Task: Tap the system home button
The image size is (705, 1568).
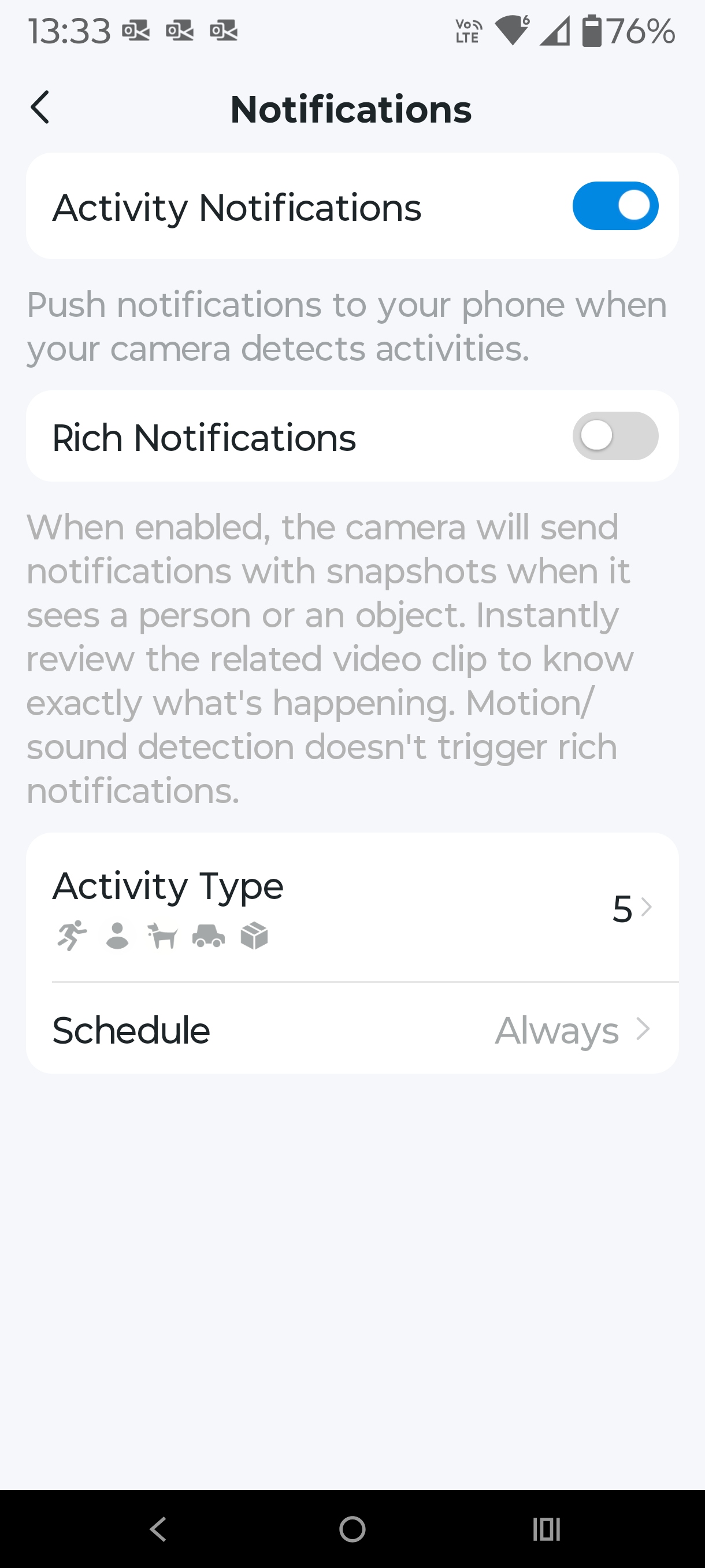Action: [x=352, y=1529]
